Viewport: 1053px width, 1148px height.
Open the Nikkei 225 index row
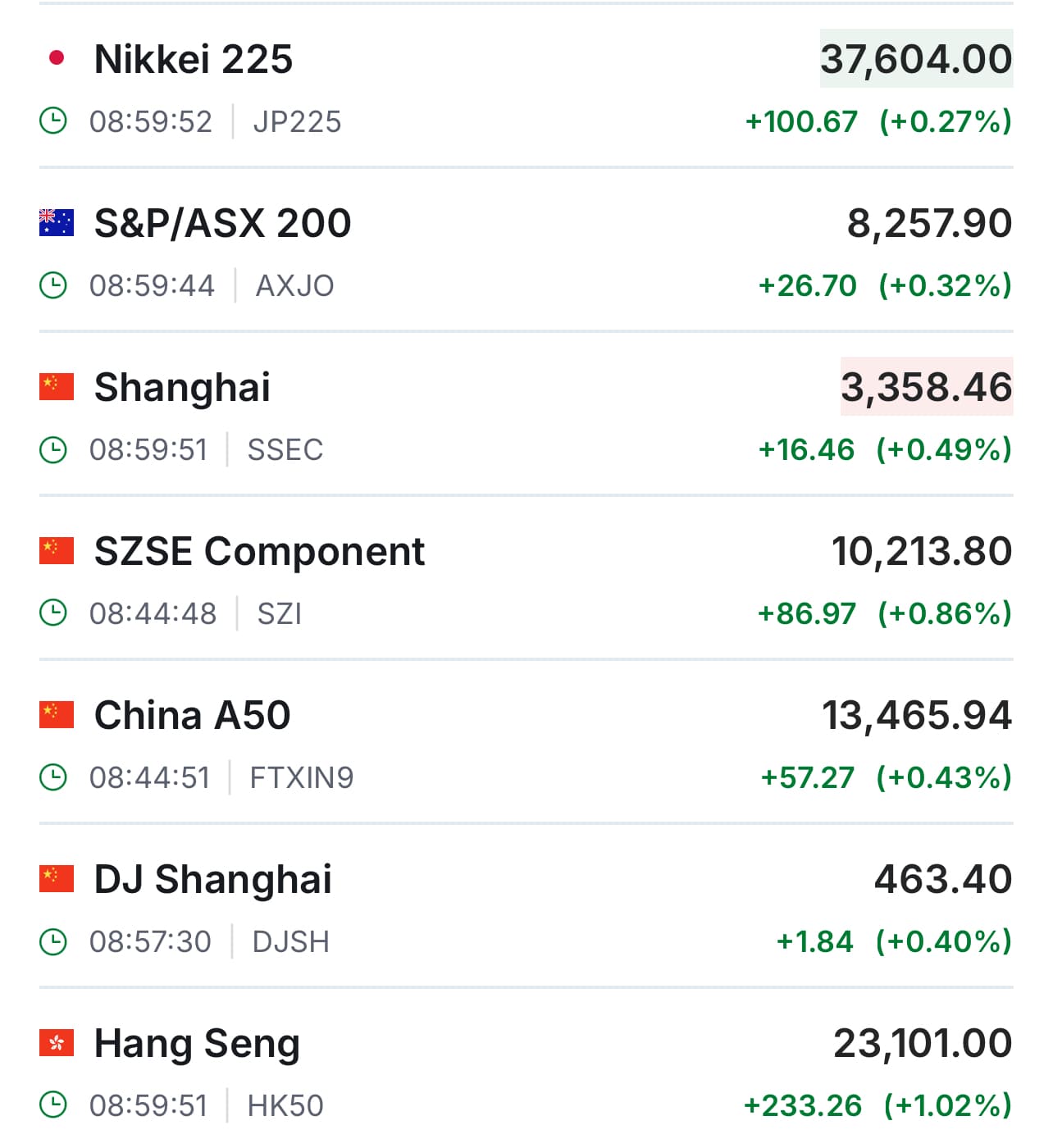pos(194,60)
